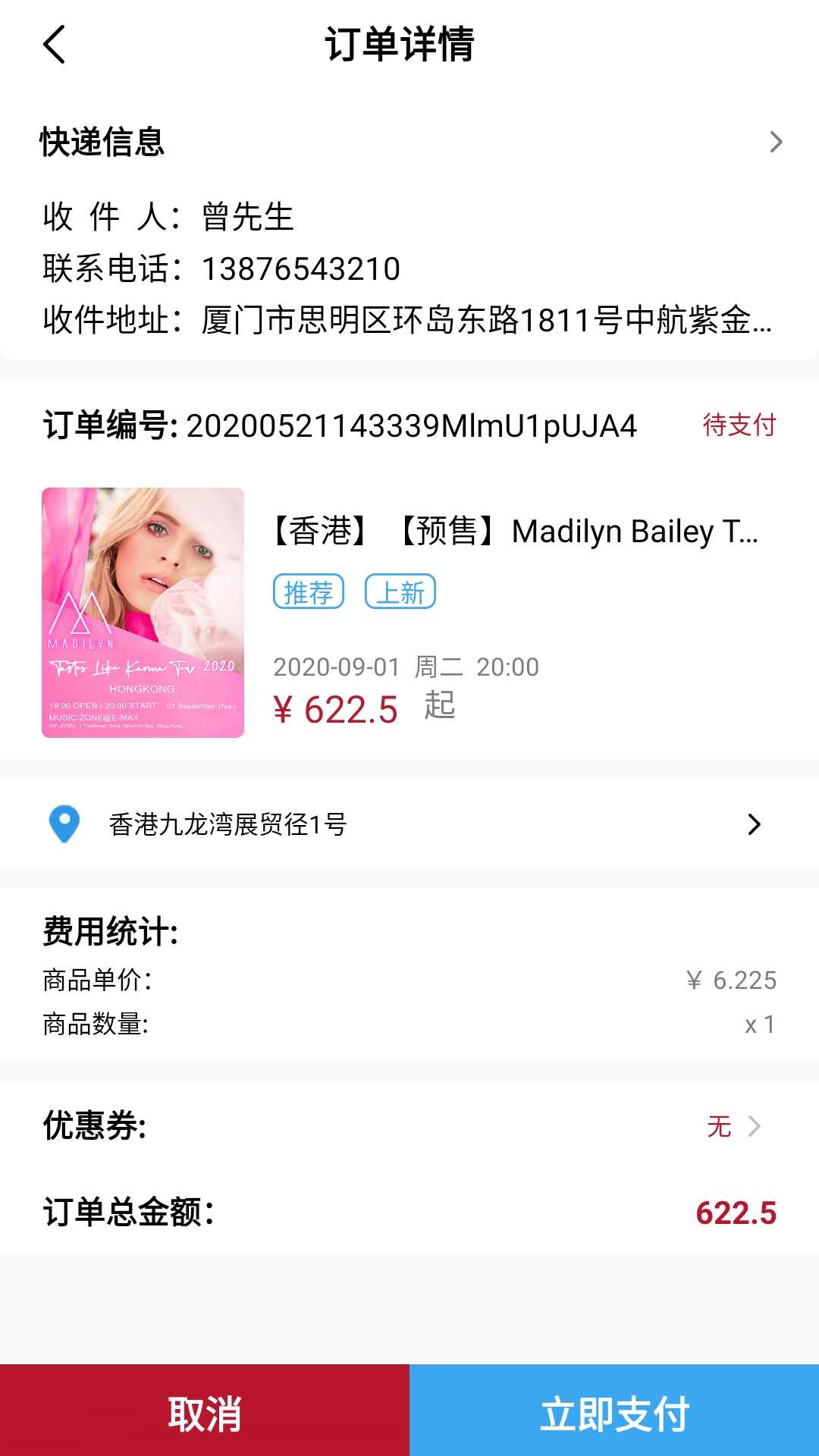Tap 无 to choose a coupon

click(x=717, y=1128)
